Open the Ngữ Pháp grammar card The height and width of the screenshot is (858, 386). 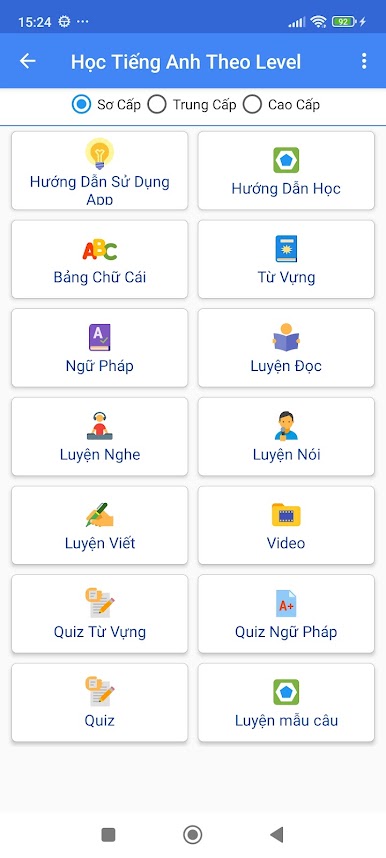point(100,348)
